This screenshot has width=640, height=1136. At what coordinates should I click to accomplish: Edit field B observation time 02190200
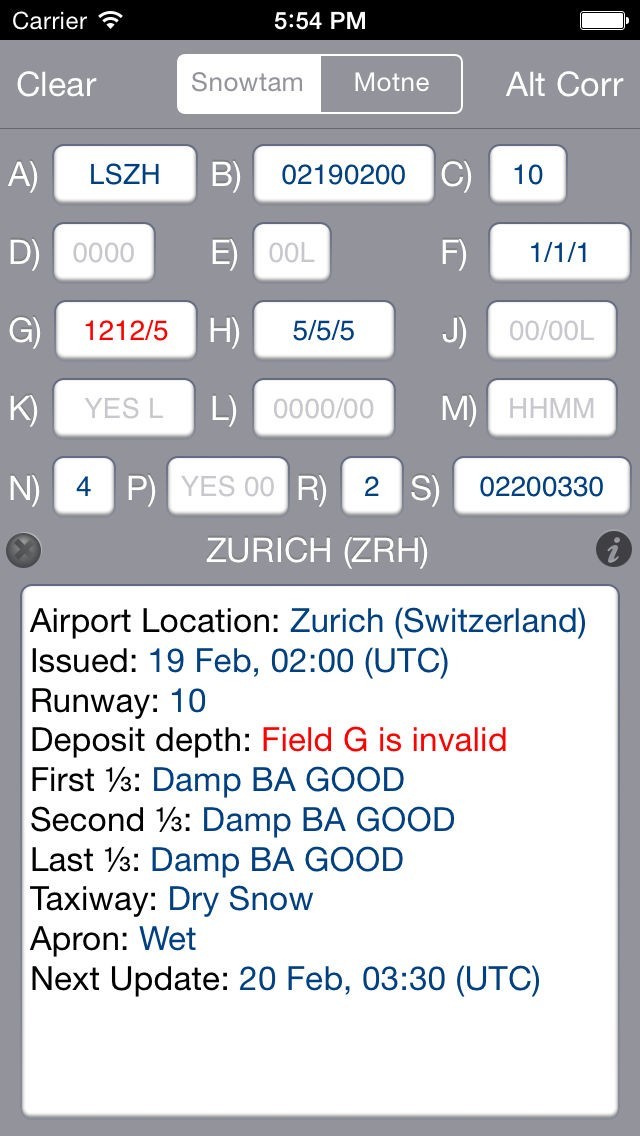343,175
